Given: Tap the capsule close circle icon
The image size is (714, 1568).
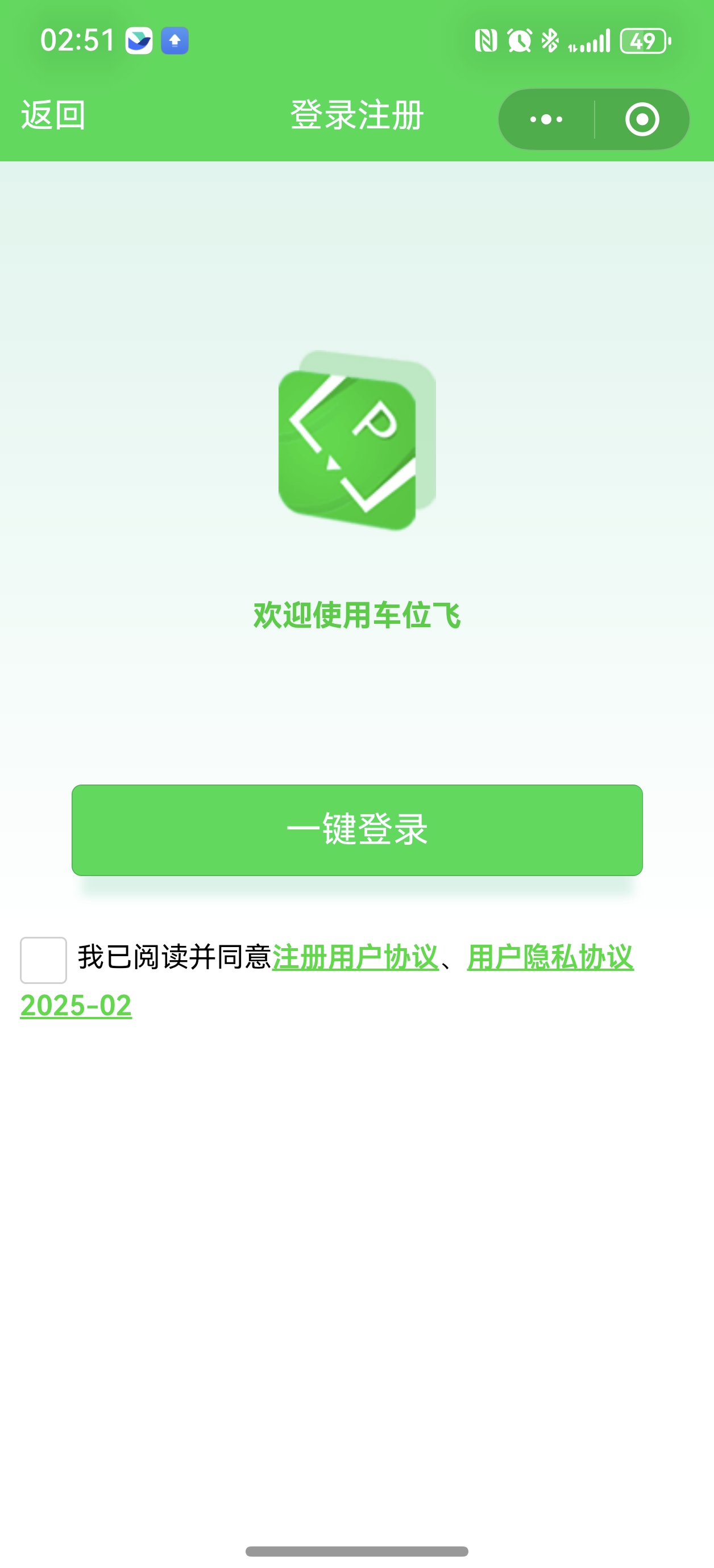Looking at the screenshot, I should pyautogui.click(x=641, y=119).
